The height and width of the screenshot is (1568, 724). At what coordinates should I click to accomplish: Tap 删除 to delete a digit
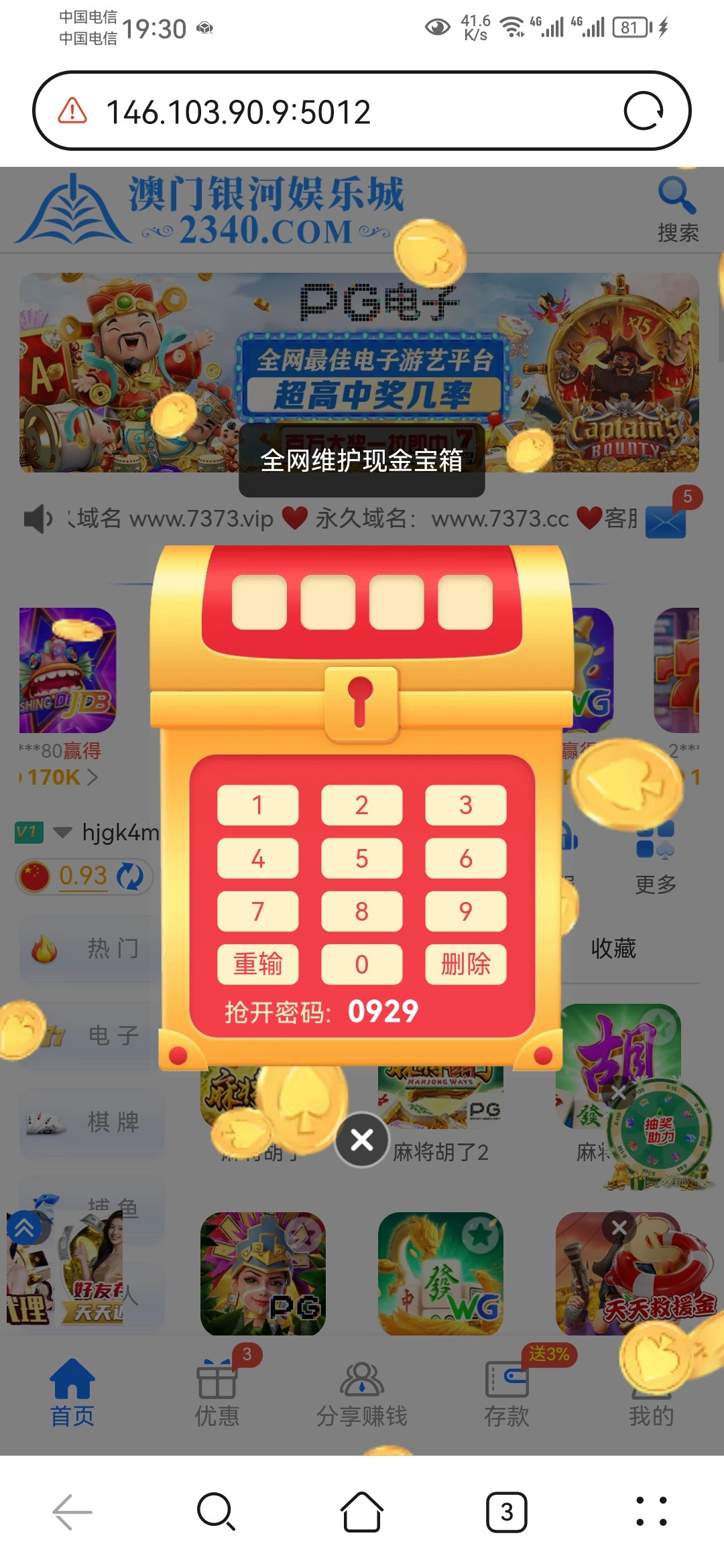[x=465, y=964]
